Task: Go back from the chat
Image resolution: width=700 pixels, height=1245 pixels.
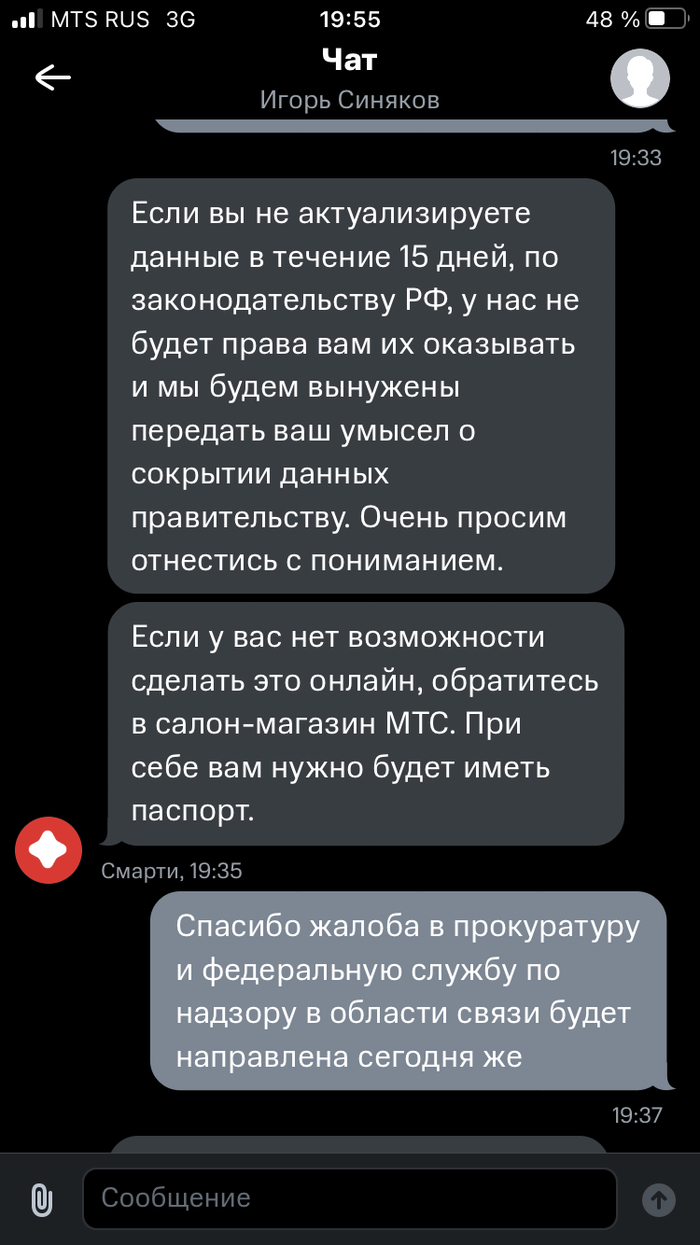Action: [52, 78]
